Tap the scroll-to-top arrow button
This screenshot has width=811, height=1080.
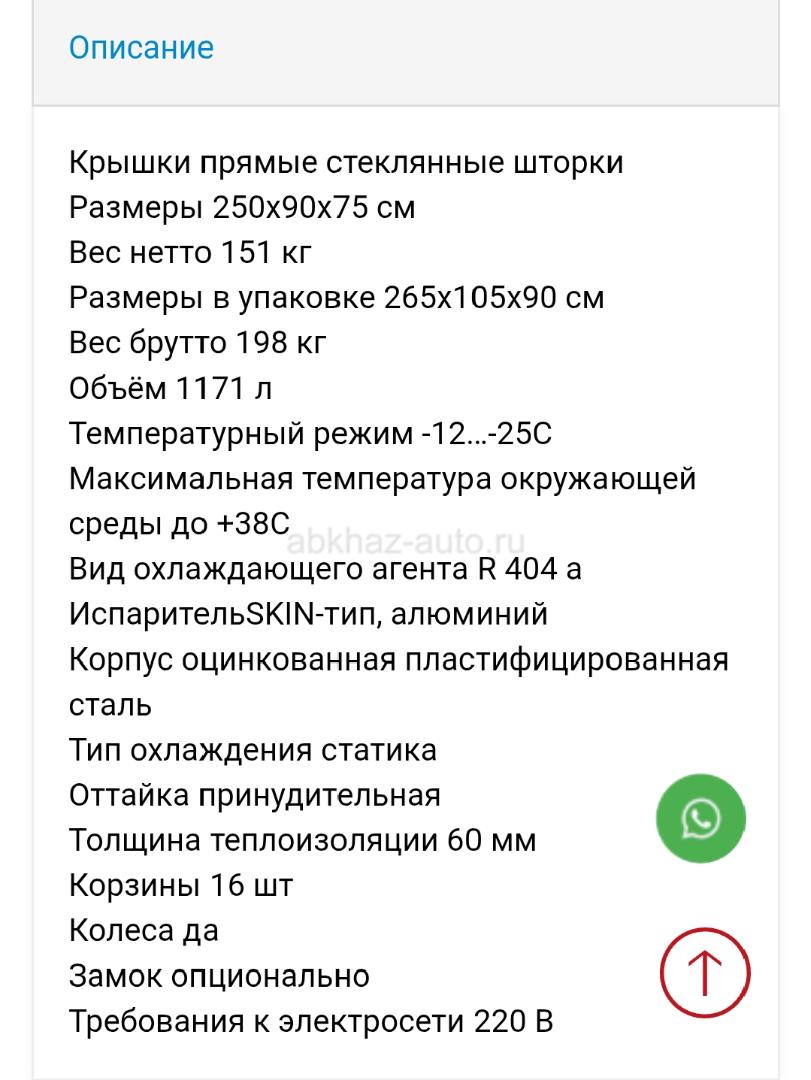(x=705, y=973)
